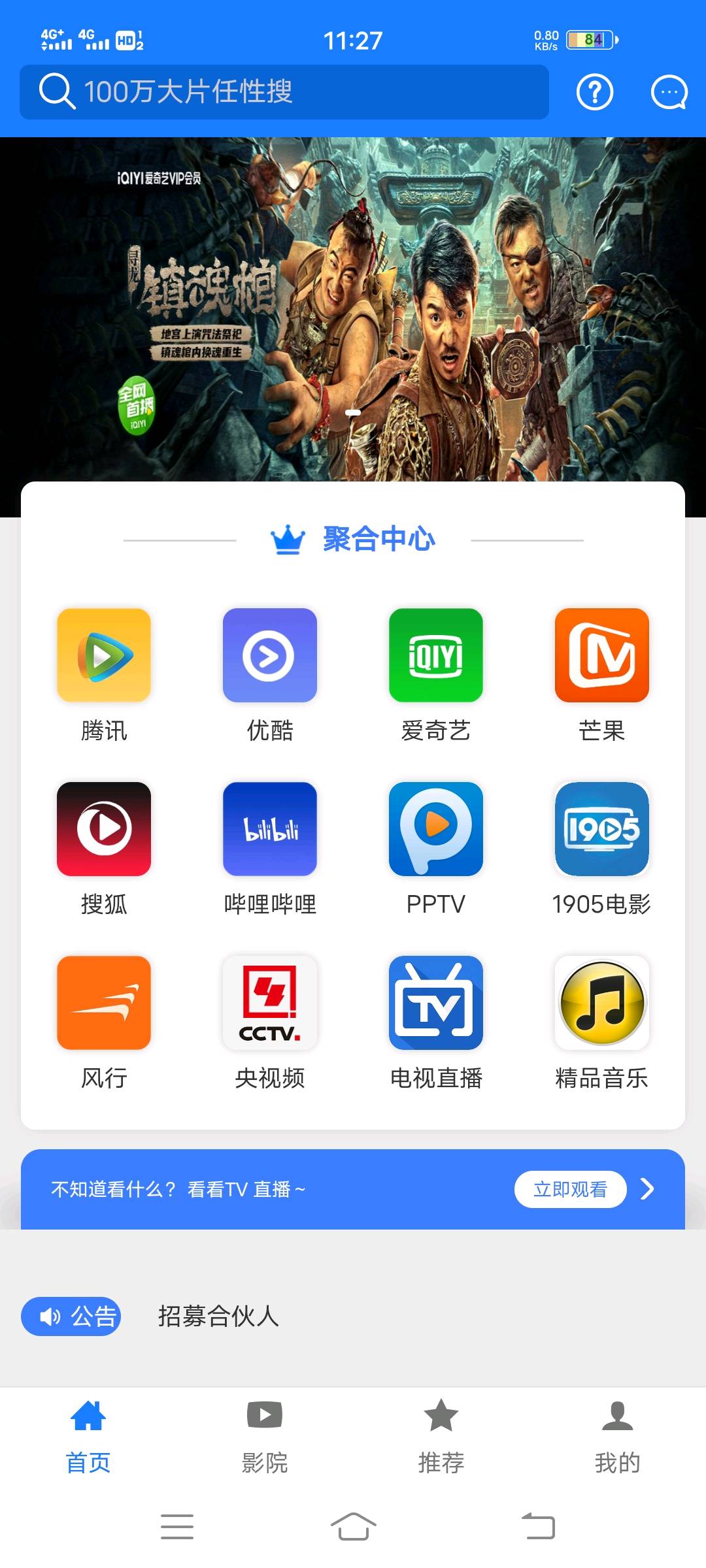Open the 100万大片任性搜 search box
The height and width of the screenshot is (1568, 706).
(x=284, y=91)
